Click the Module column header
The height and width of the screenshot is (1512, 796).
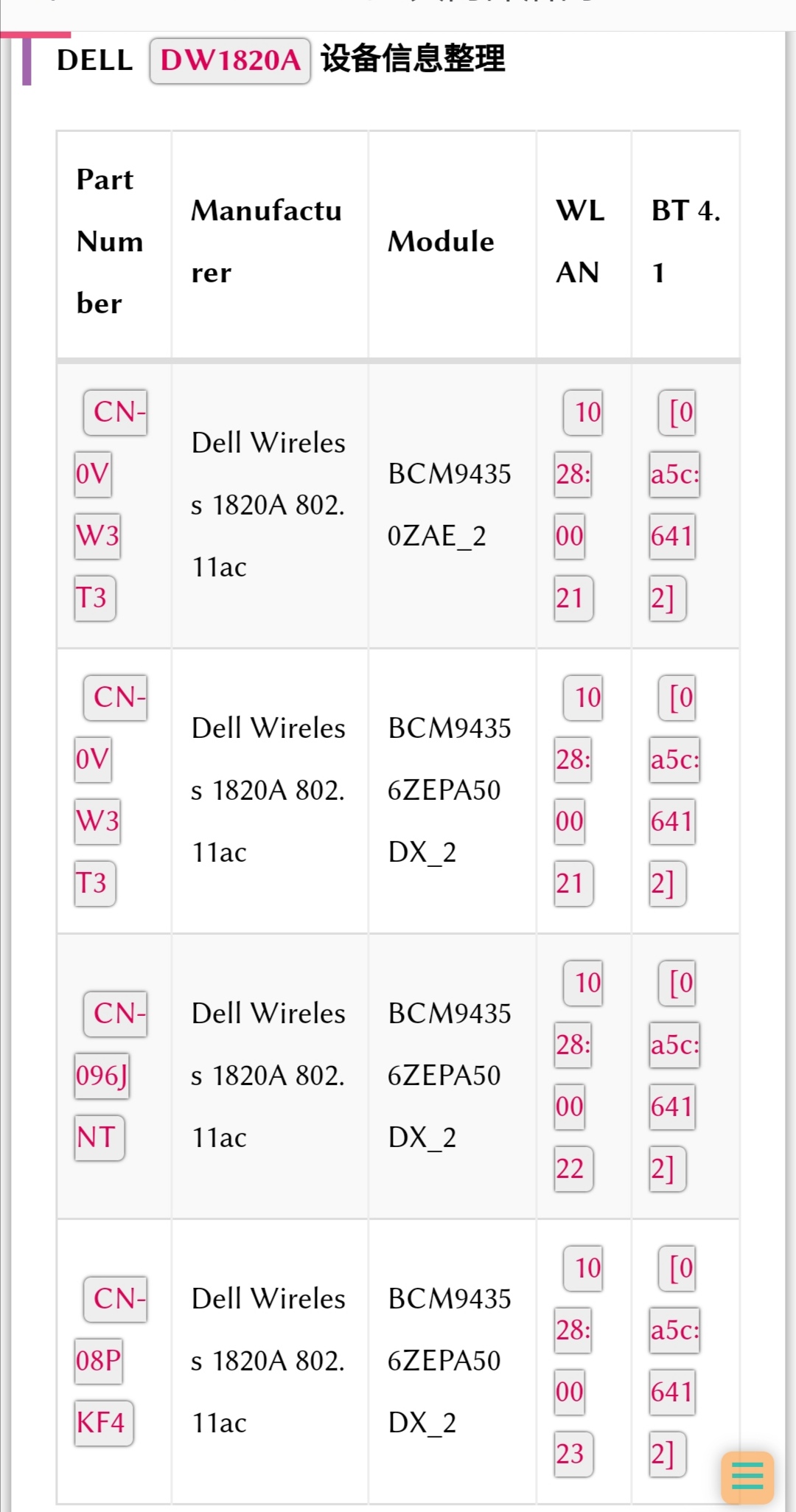point(441,242)
